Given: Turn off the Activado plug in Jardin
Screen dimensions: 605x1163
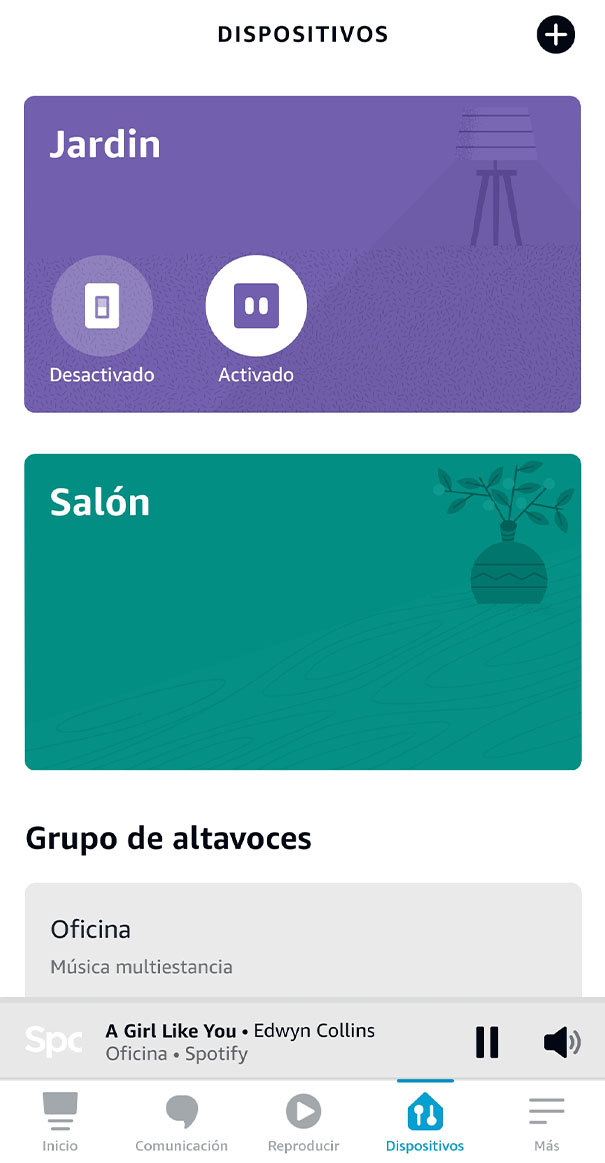Looking at the screenshot, I should click(256, 306).
